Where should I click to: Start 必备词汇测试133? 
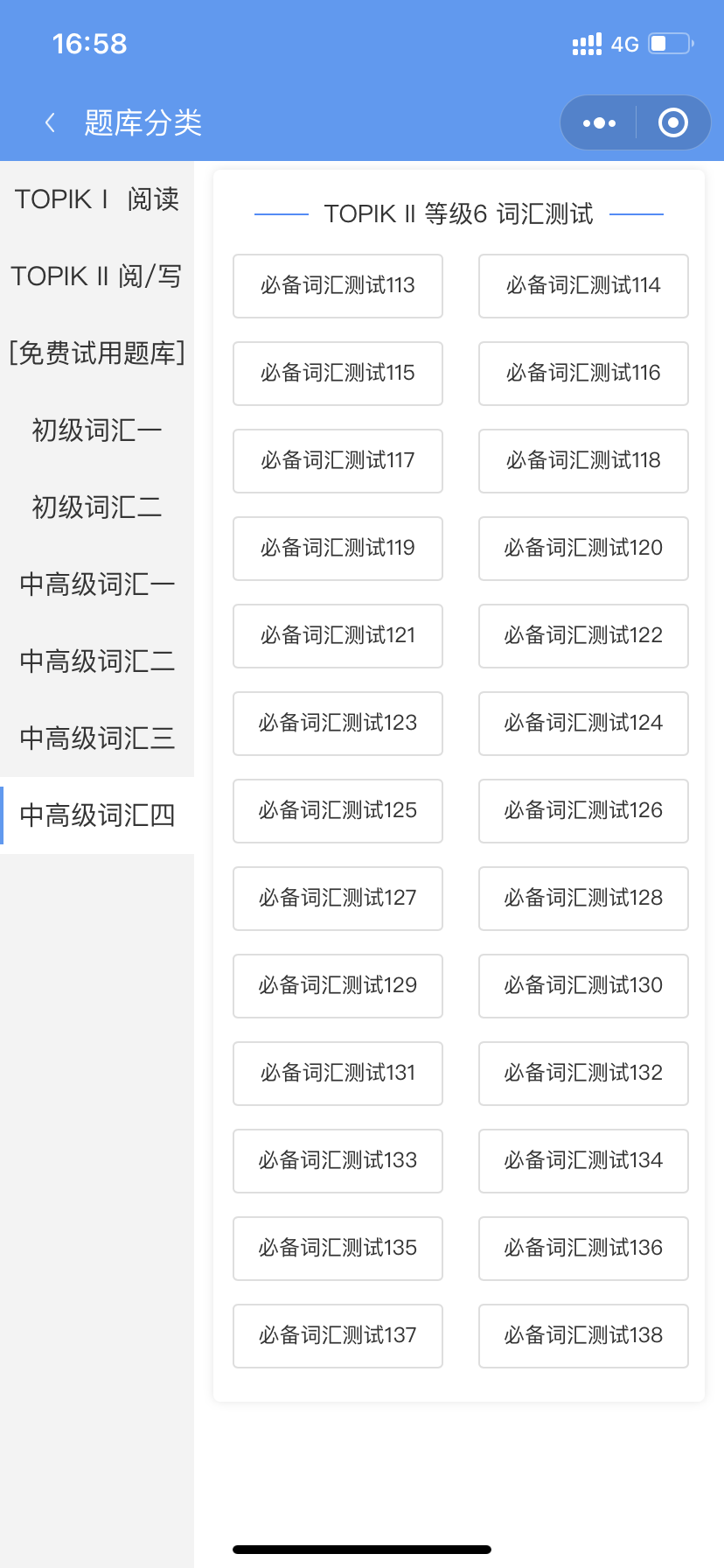pos(338,1161)
